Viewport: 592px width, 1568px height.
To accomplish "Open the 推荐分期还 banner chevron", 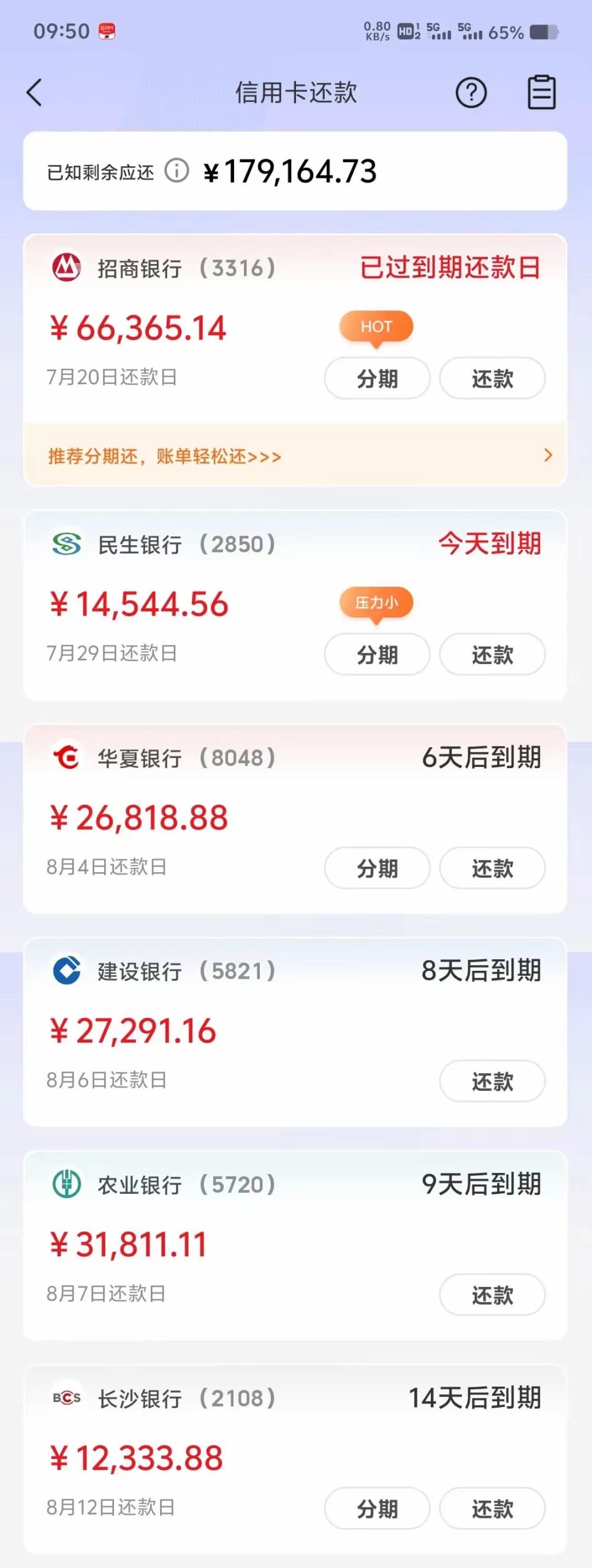I will click(x=547, y=456).
